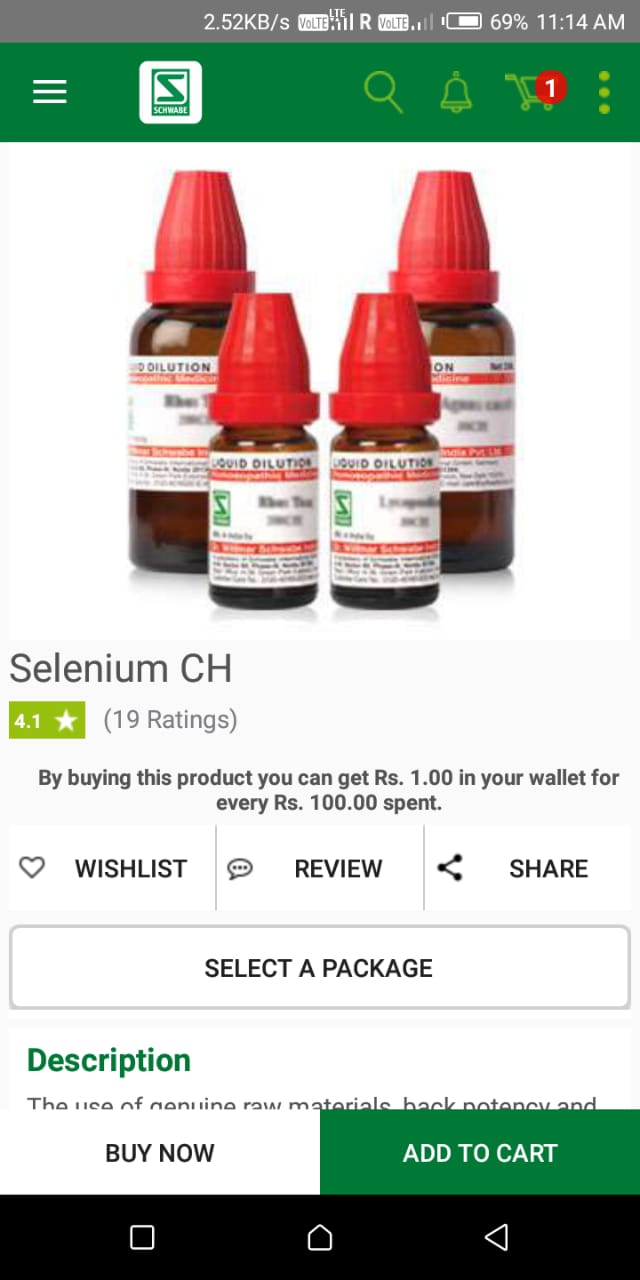Go back using system back button

click(x=496, y=1238)
